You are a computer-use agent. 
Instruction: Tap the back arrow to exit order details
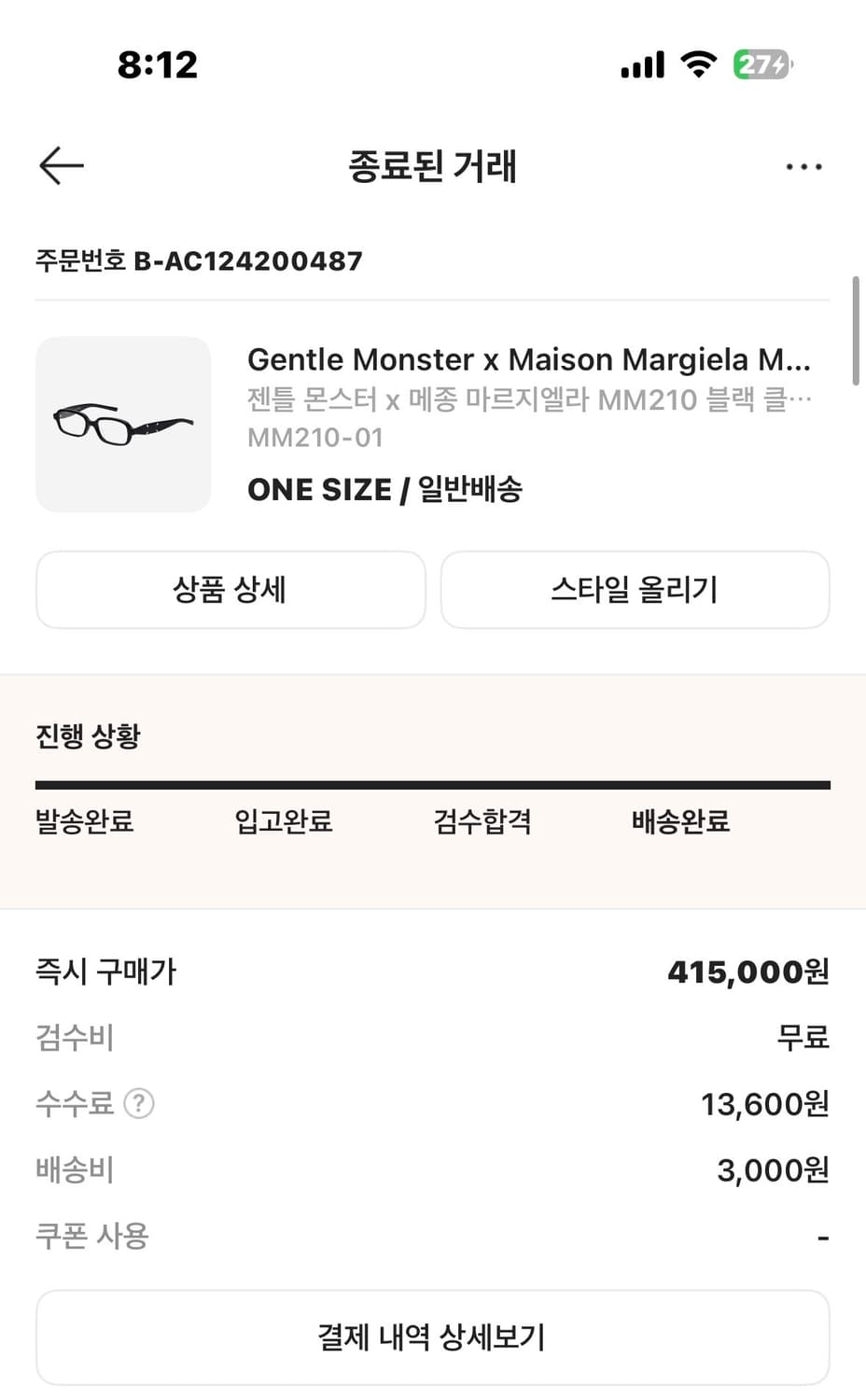[60, 166]
